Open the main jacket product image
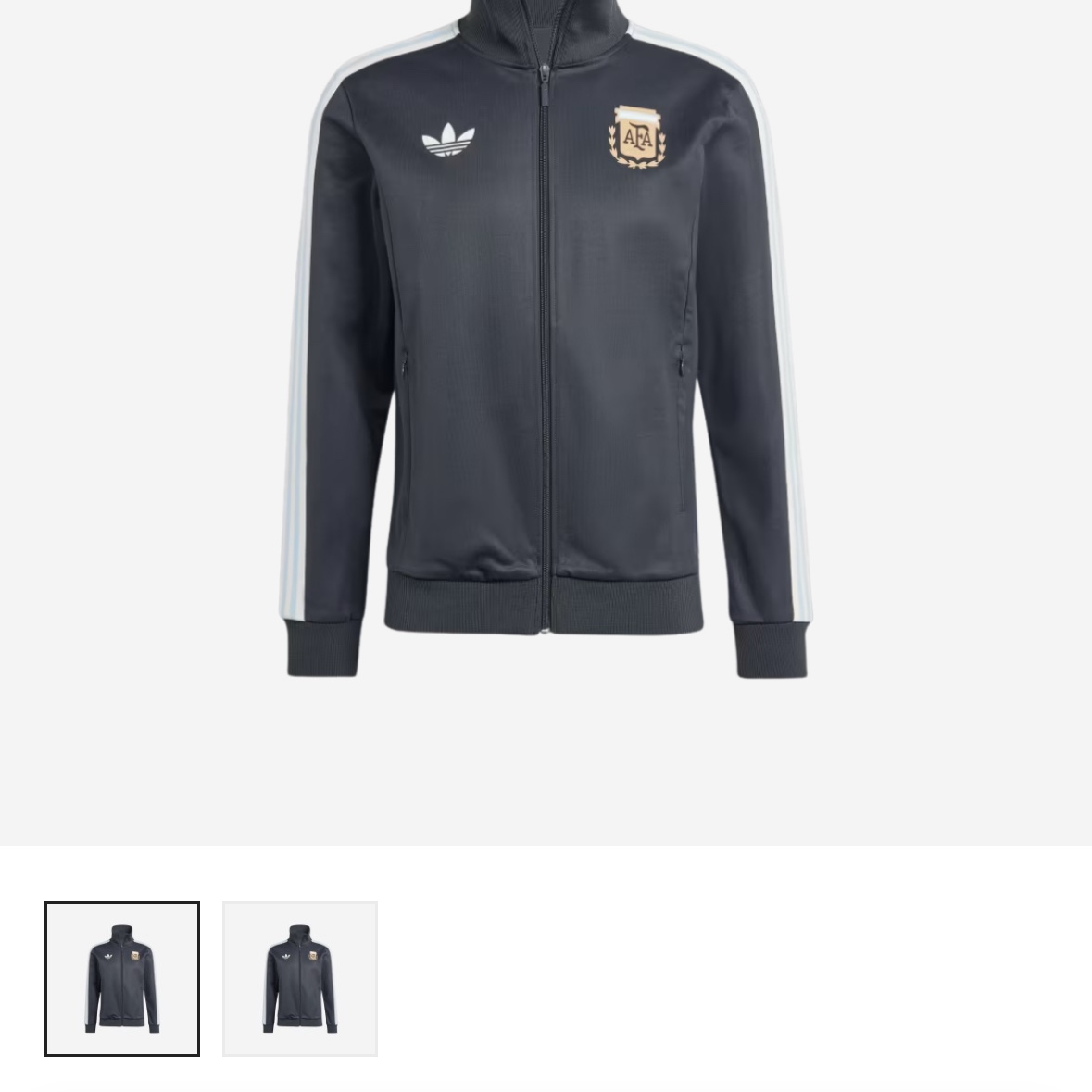Image resolution: width=1092 pixels, height=1092 pixels. pos(546,370)
